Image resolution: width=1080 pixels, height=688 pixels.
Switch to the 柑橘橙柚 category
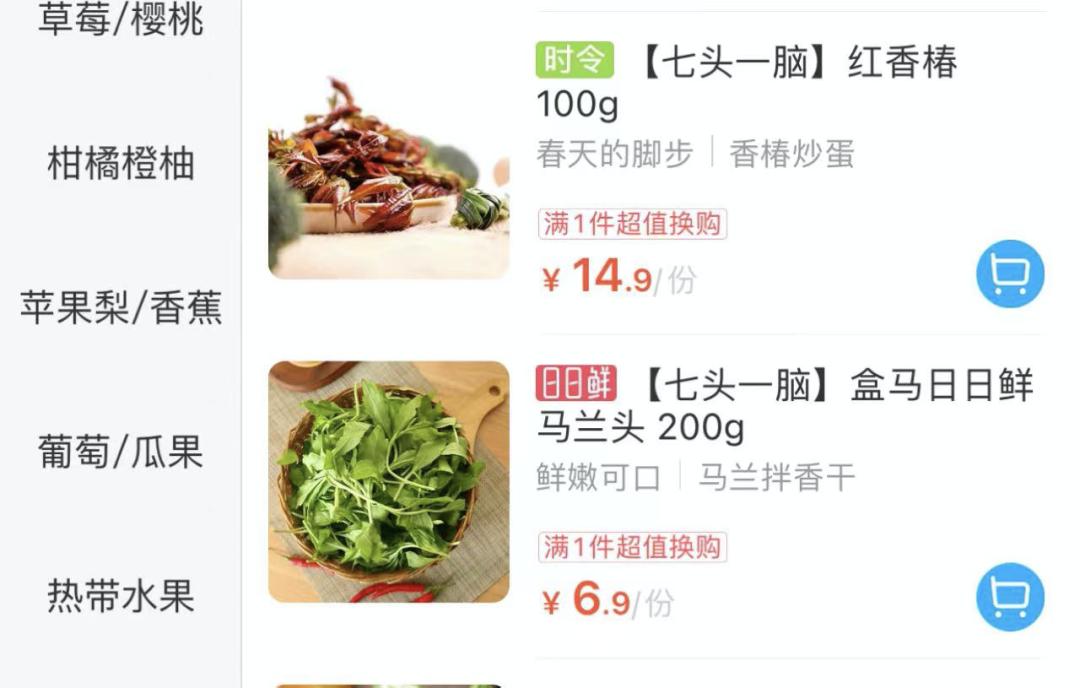pos(120,163)
